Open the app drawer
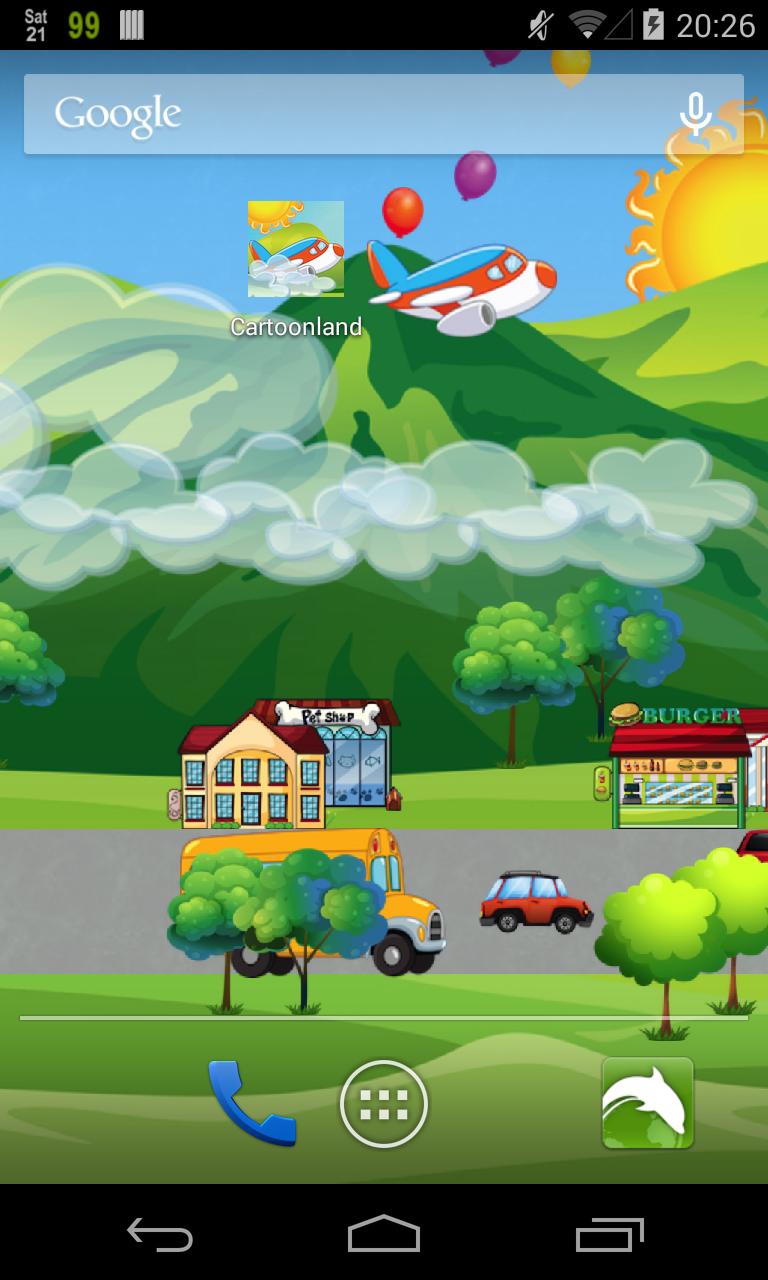Image resolution: width=768 pixels, height=1280 pixels. 384,1104
